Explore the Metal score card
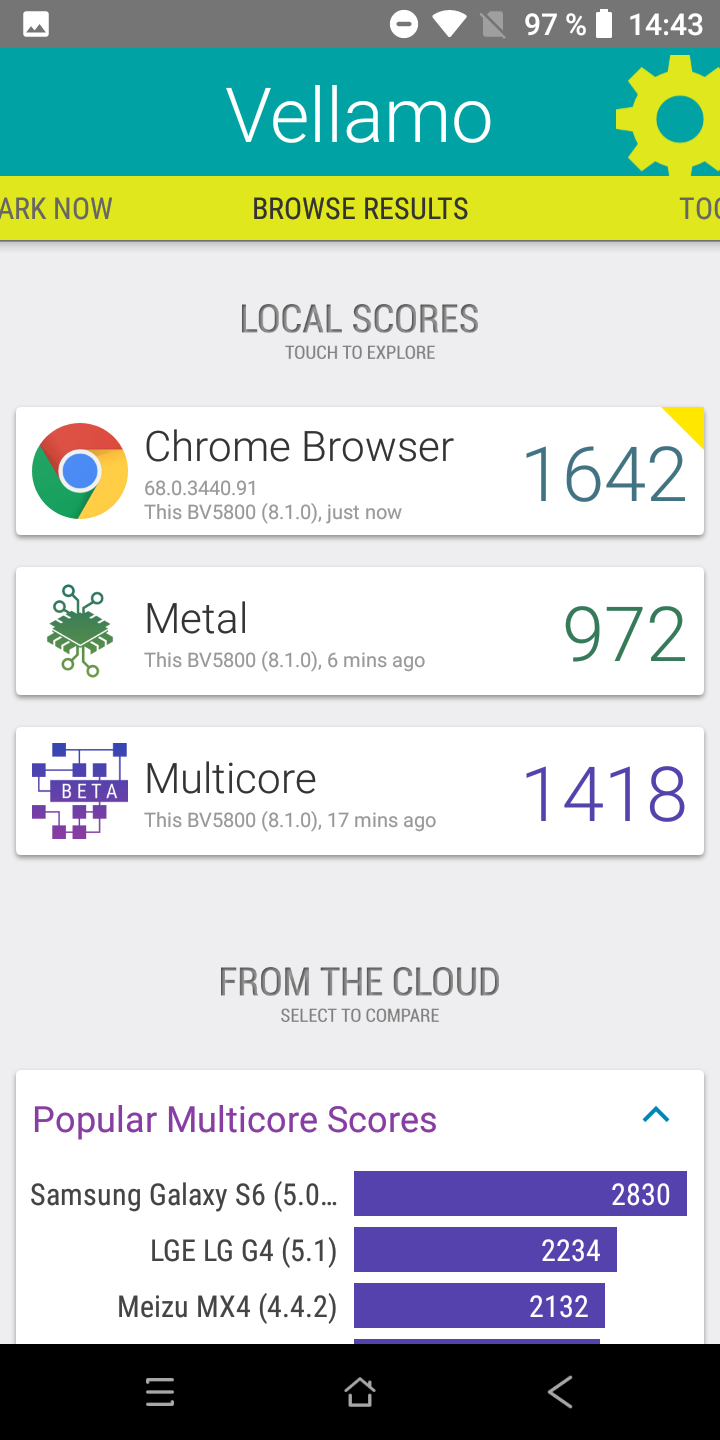 [x=360, y=631]
